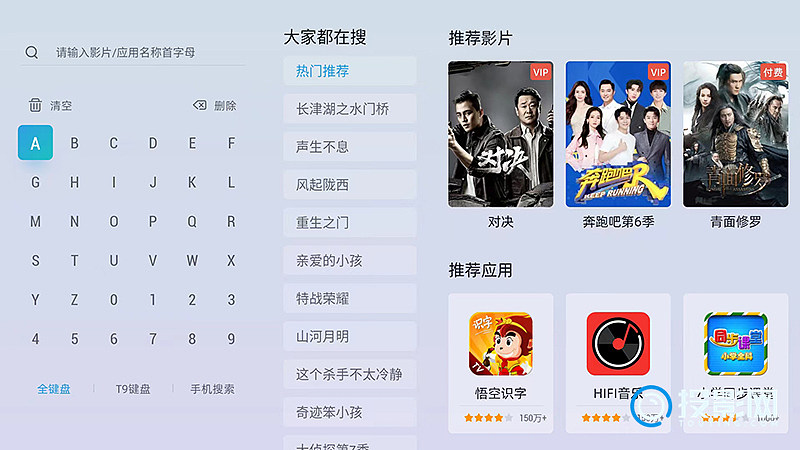Search for 长津湖之水门桥

click(349, 109)
